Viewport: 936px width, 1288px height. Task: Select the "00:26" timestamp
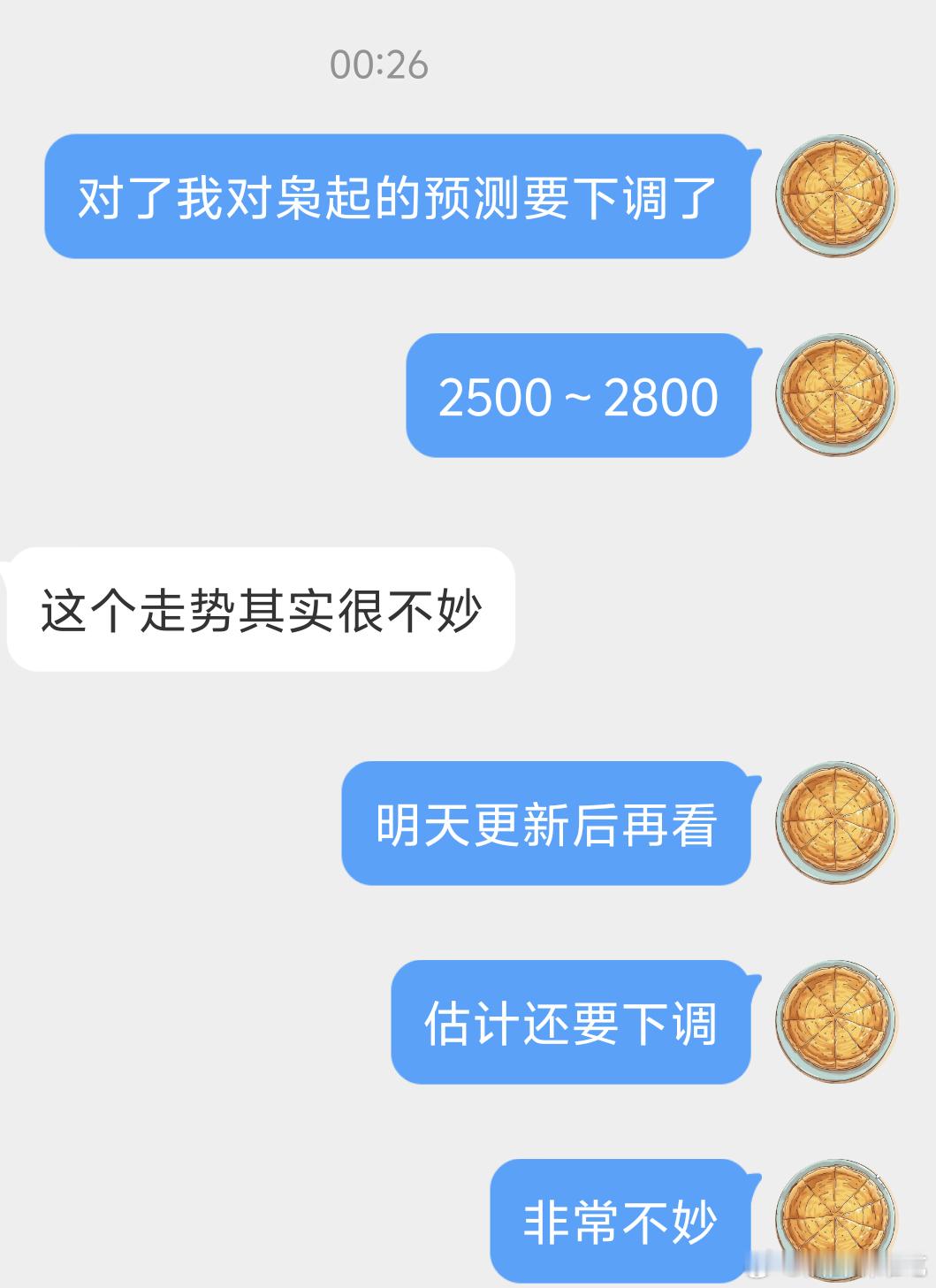tap(380, 64)
